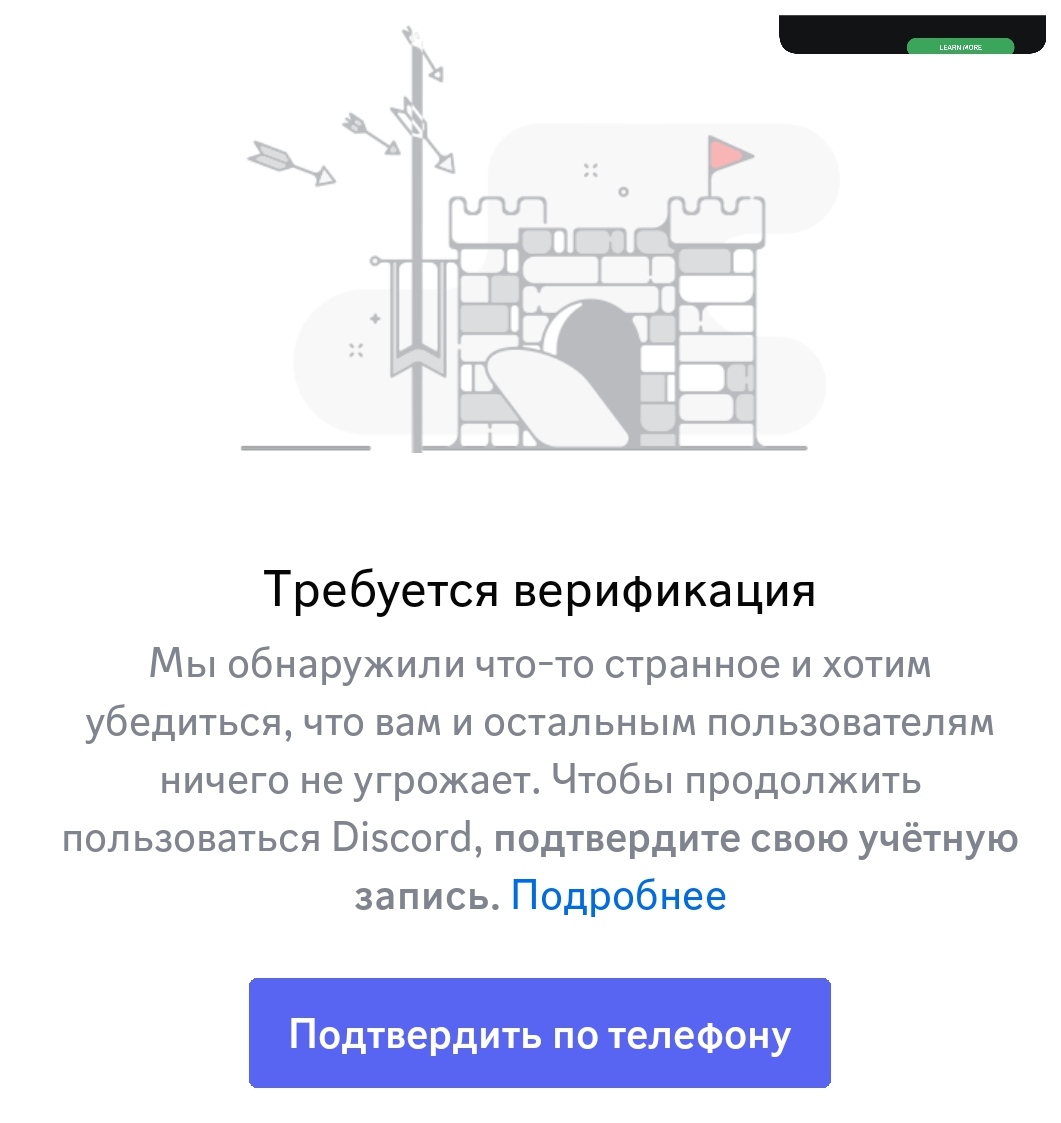Tap the green Learn More button
This screenshot has width=1061, height=1123.
tap(960, 47)
